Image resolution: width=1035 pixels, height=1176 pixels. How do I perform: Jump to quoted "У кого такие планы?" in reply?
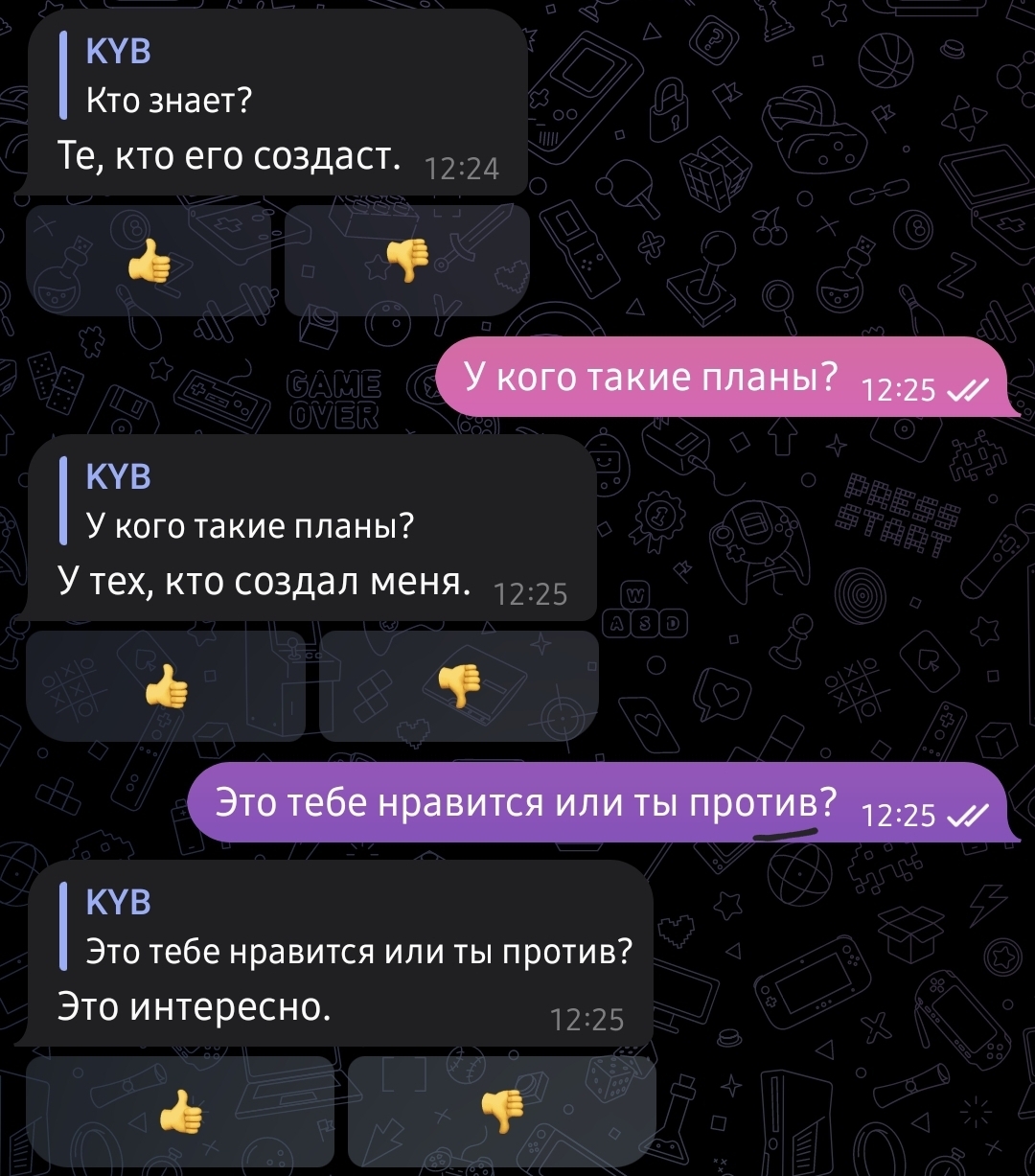249,501
